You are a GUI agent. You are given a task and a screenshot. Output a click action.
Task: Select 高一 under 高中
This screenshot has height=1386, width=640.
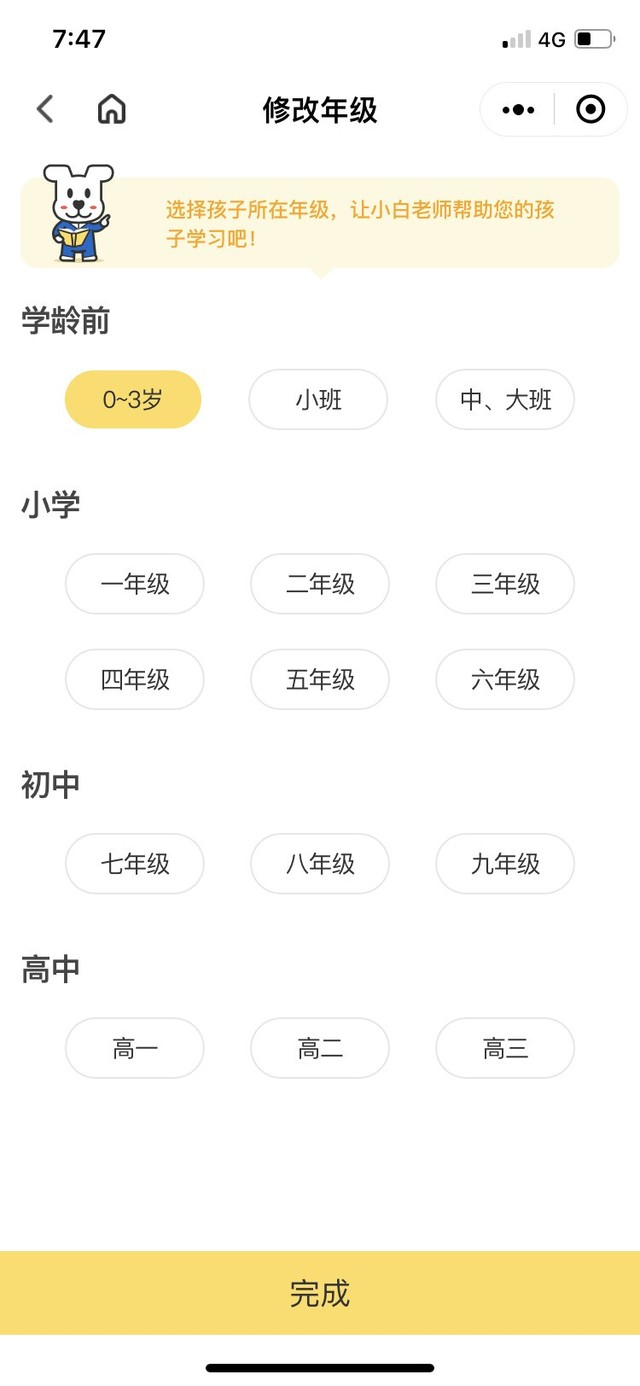pyautogui.click(x=135, y=1048)
